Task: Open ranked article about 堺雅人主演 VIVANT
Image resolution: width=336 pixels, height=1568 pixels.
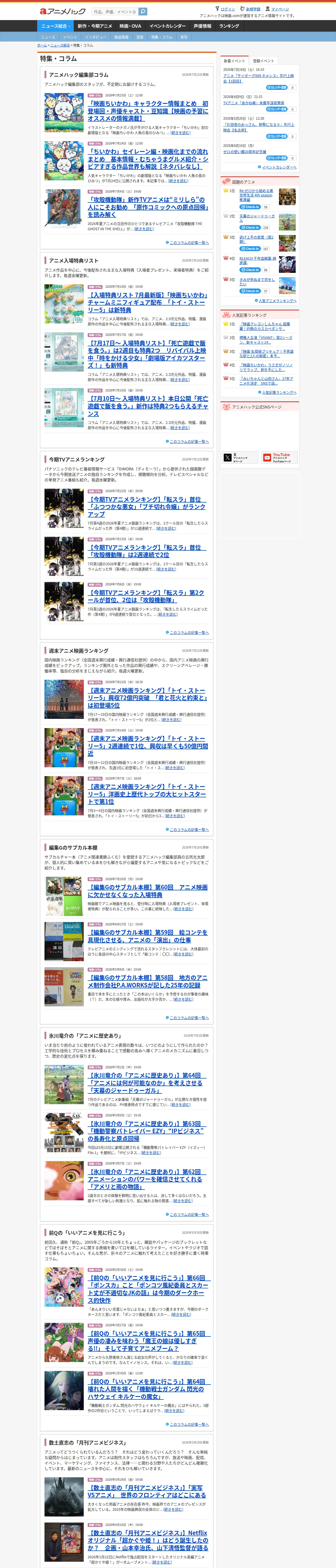Action: [x=266, y=340]
